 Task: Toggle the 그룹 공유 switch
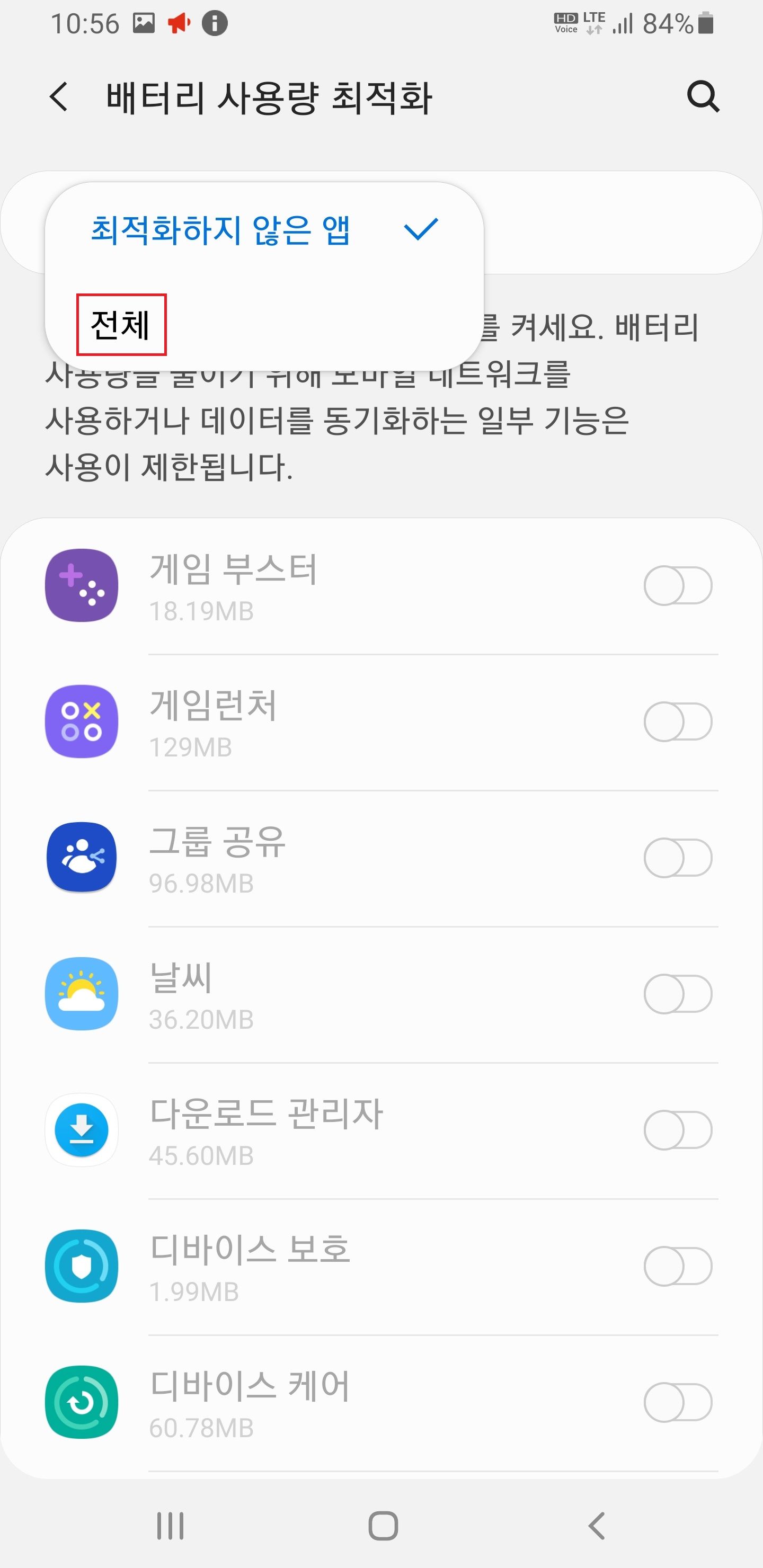(678, 858)
